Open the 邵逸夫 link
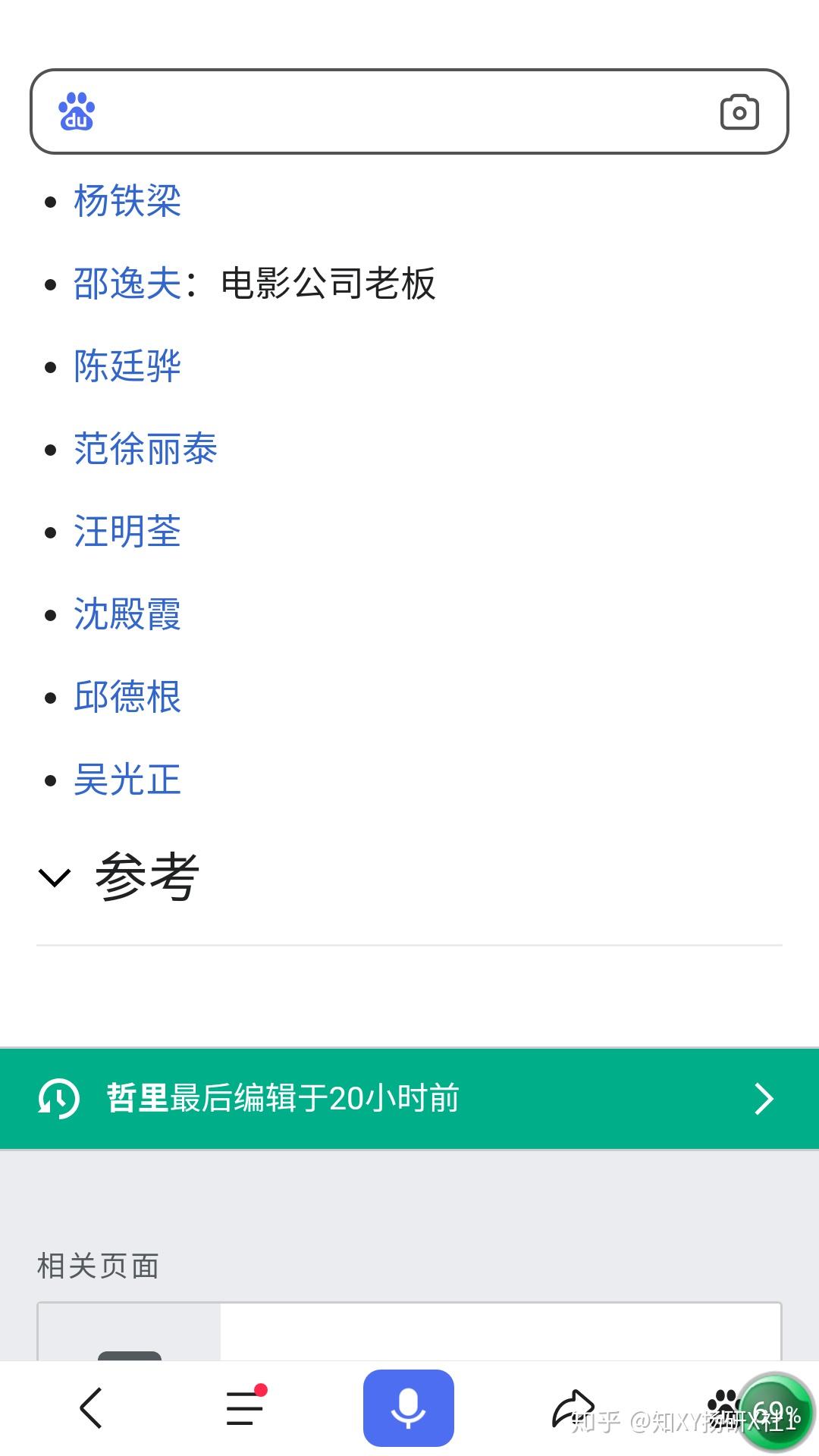This screenshot has height=1456, width=819. tap(127, 284)
